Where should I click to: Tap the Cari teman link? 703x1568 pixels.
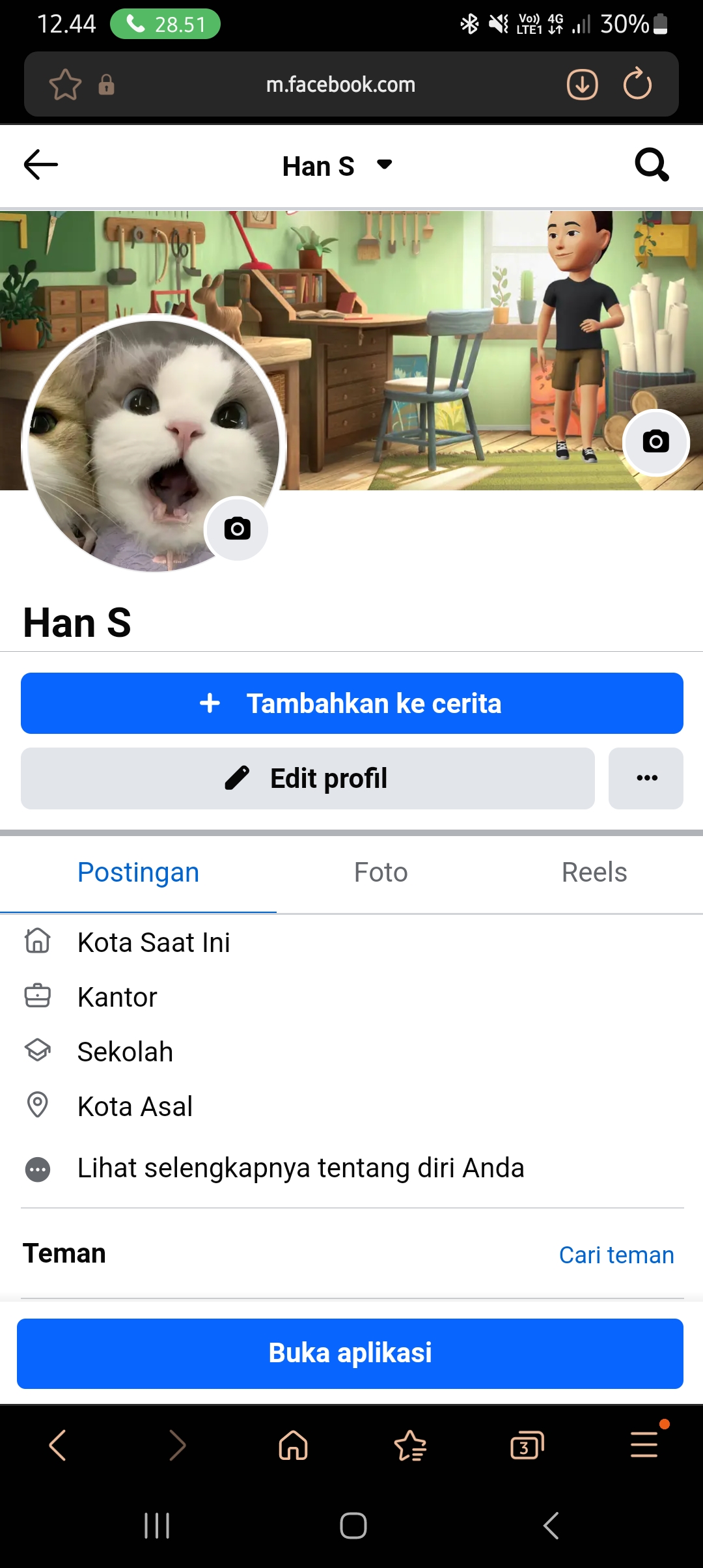point(616,1255)
